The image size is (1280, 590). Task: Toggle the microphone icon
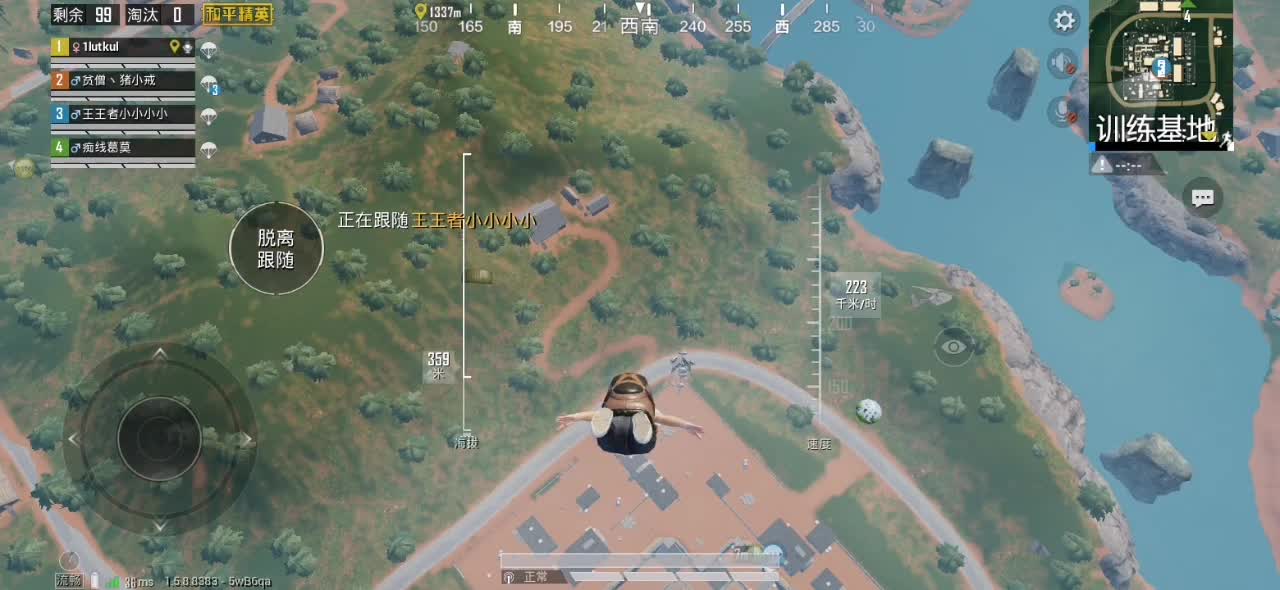pyautogui.click(x=1062, y=110)
